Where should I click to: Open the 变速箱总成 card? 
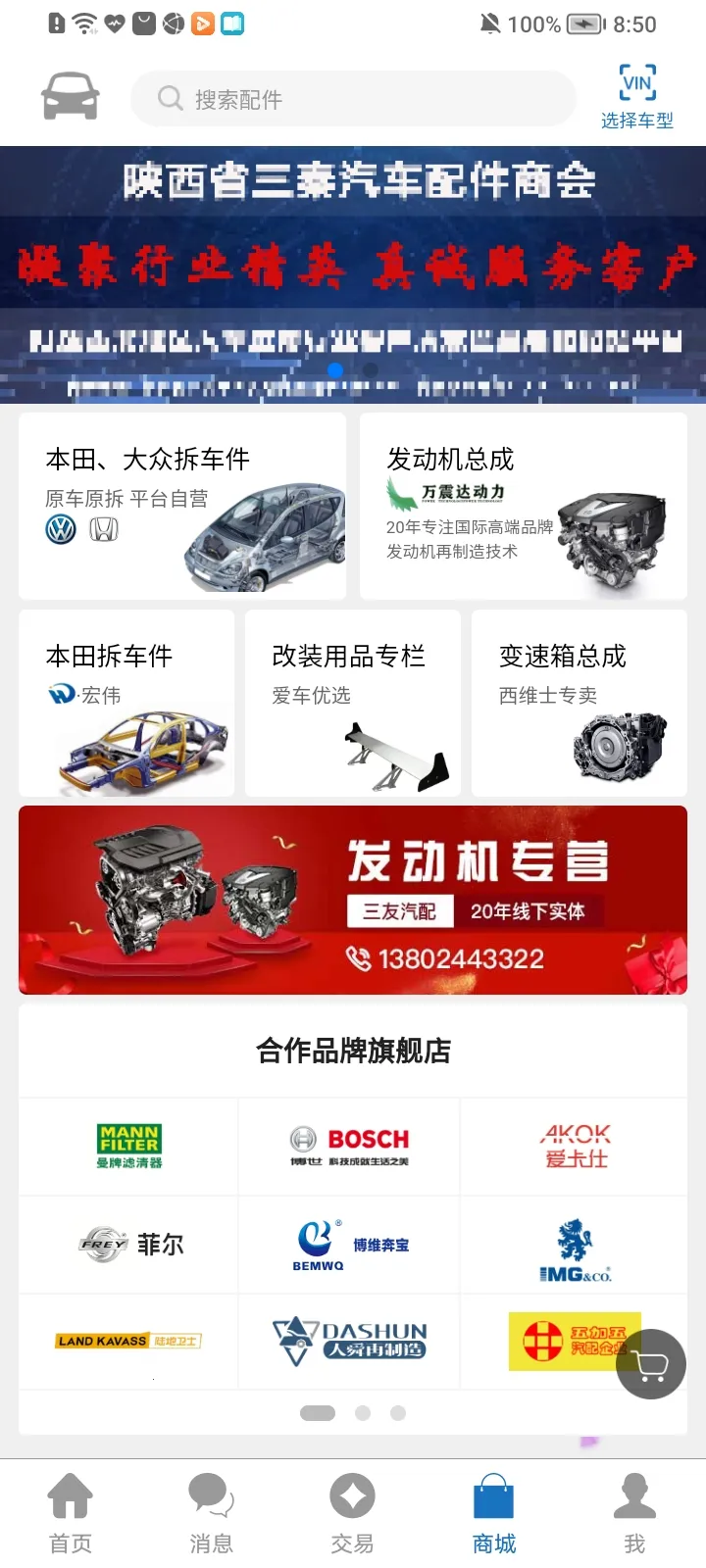click(x=580, y=703)
